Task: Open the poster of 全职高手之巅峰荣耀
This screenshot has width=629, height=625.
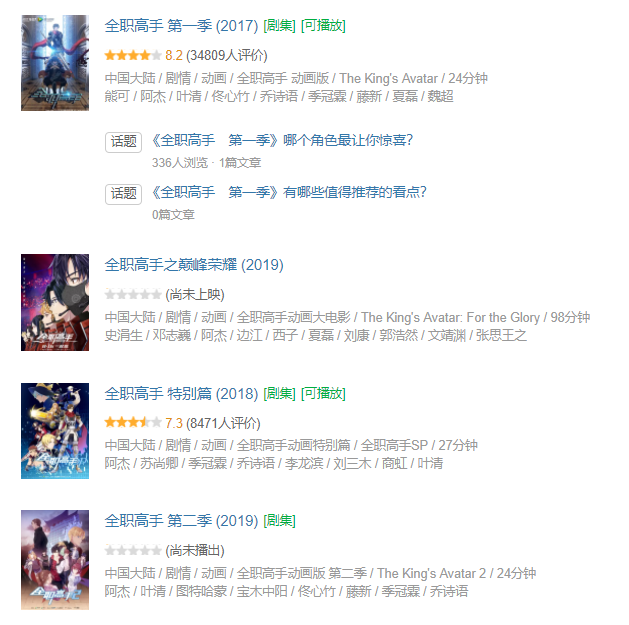Action: [48, 302]
